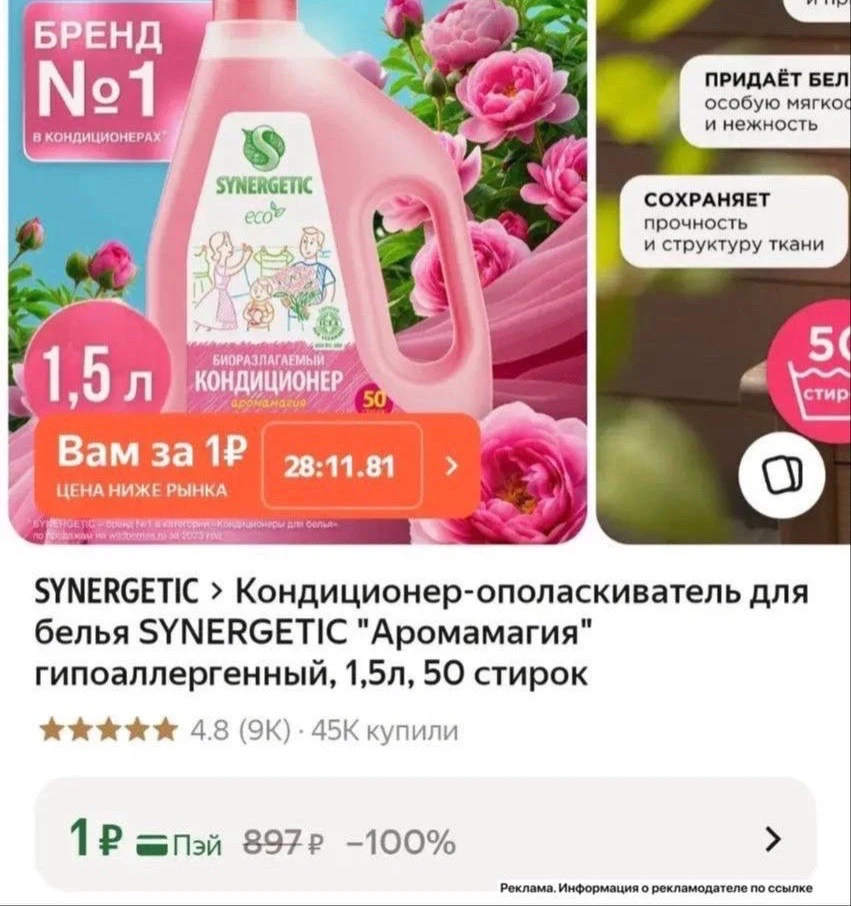This screenshot has width=851, height=906.
Task: Open the second product photo with benefits
Action: pyautogui.click(x=724, y=272)
